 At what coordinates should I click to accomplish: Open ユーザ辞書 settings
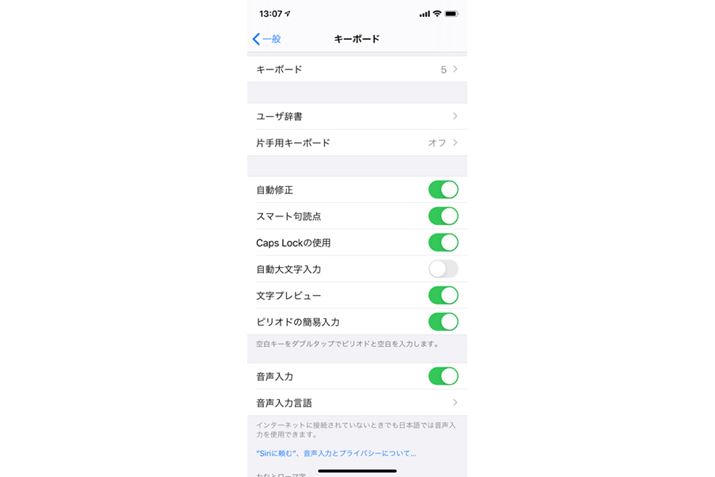pyautogui.click(x=356, y=116)
